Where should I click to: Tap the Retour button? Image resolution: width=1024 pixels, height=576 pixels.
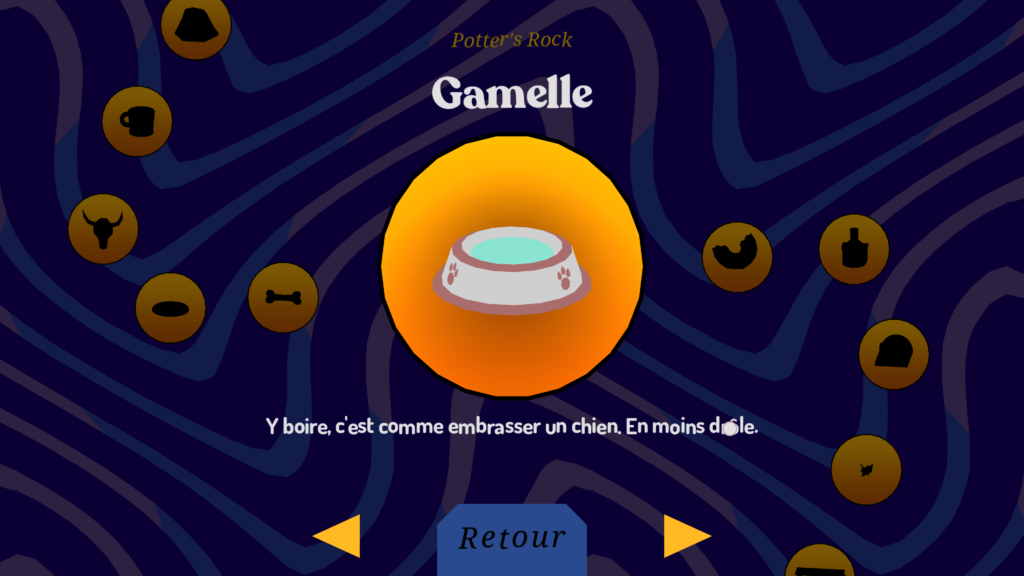511,538
